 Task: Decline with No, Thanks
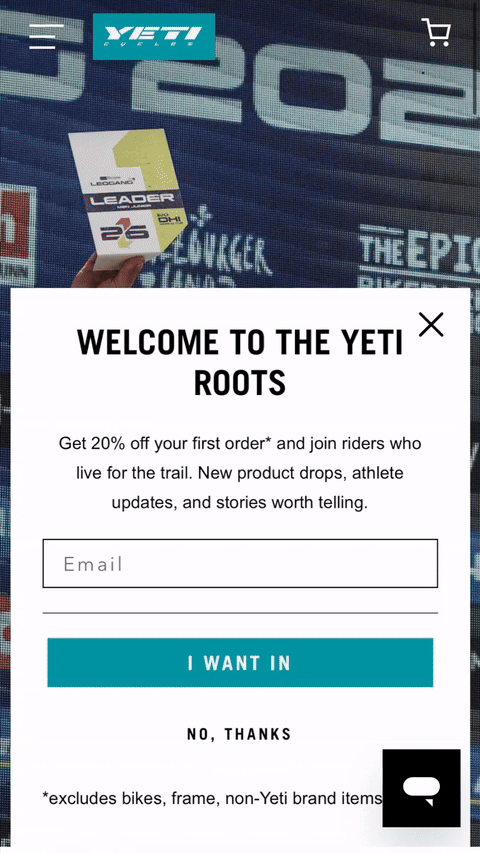point(239,734)
